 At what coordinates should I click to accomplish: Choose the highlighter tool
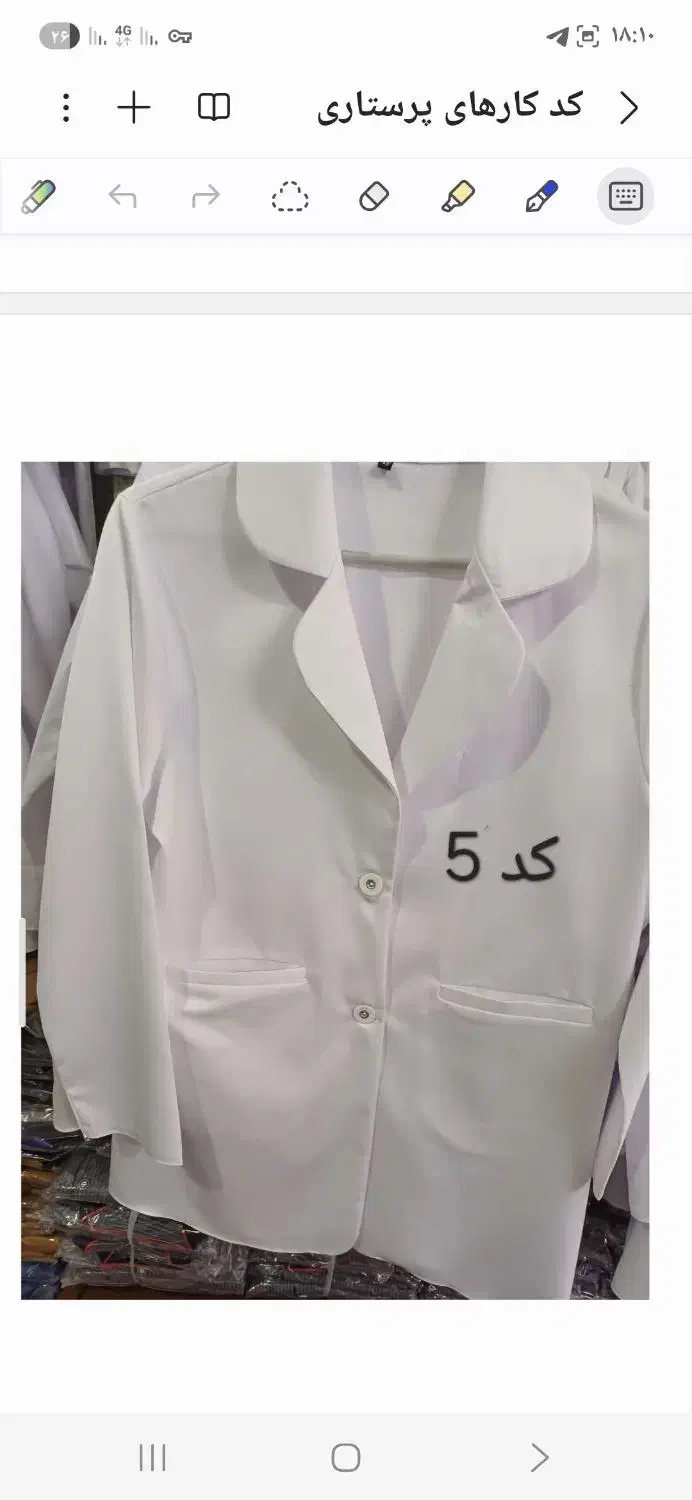(458, 197)
